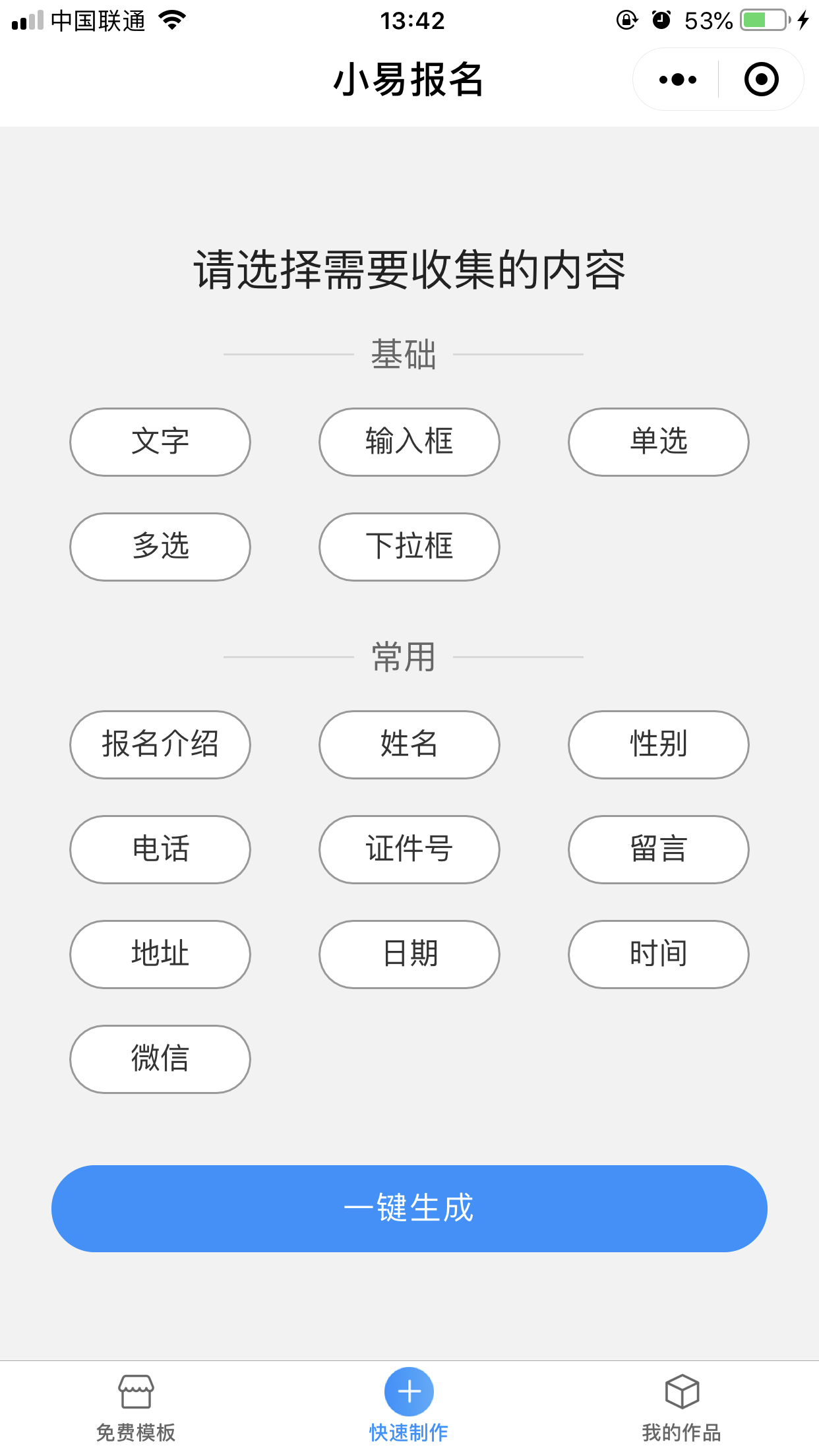Close the mini program via circle icon

(761, 80)
